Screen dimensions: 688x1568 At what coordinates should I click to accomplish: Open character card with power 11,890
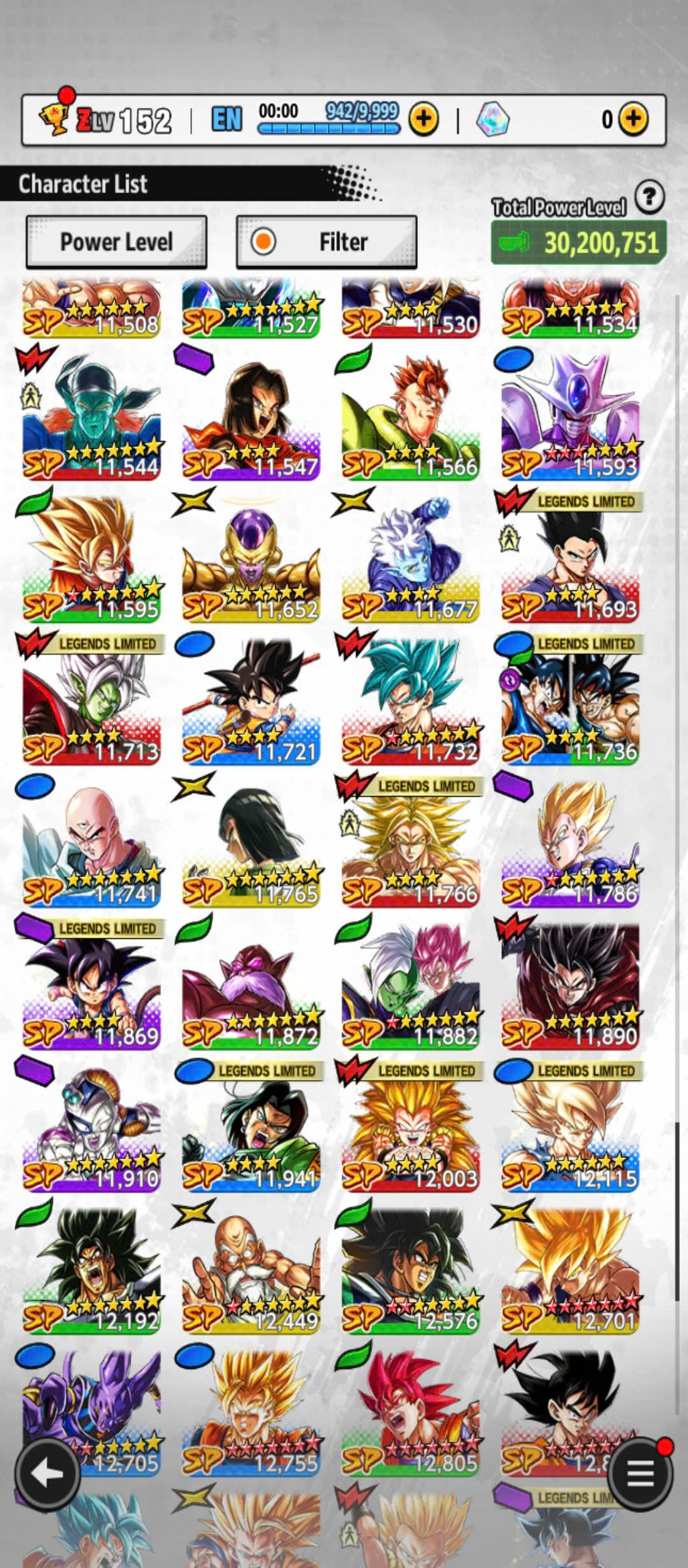click(570, 986)
